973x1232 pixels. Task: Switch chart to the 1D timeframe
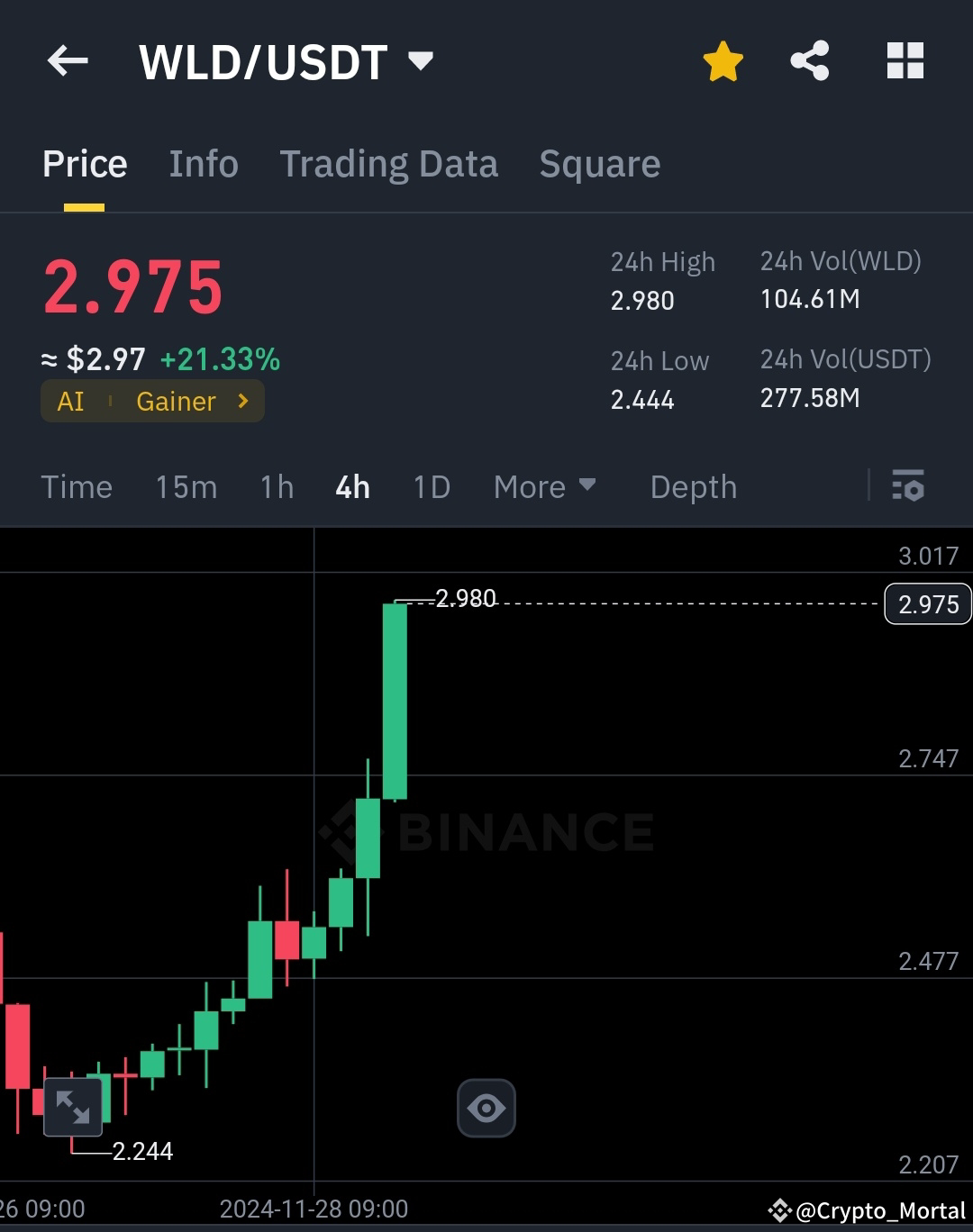[431, 487]
